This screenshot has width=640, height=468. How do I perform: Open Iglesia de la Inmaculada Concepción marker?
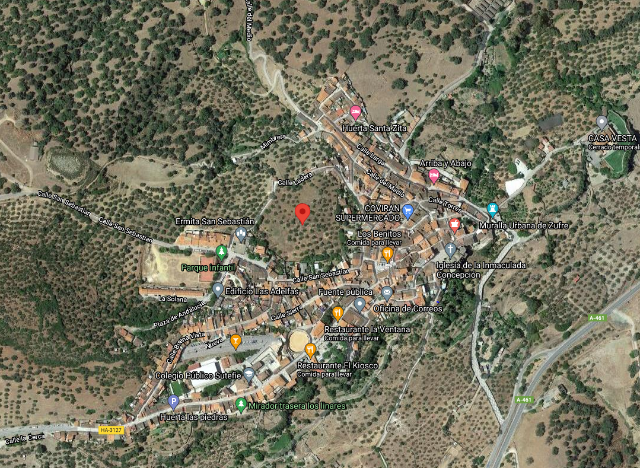[x=451, y=249]
